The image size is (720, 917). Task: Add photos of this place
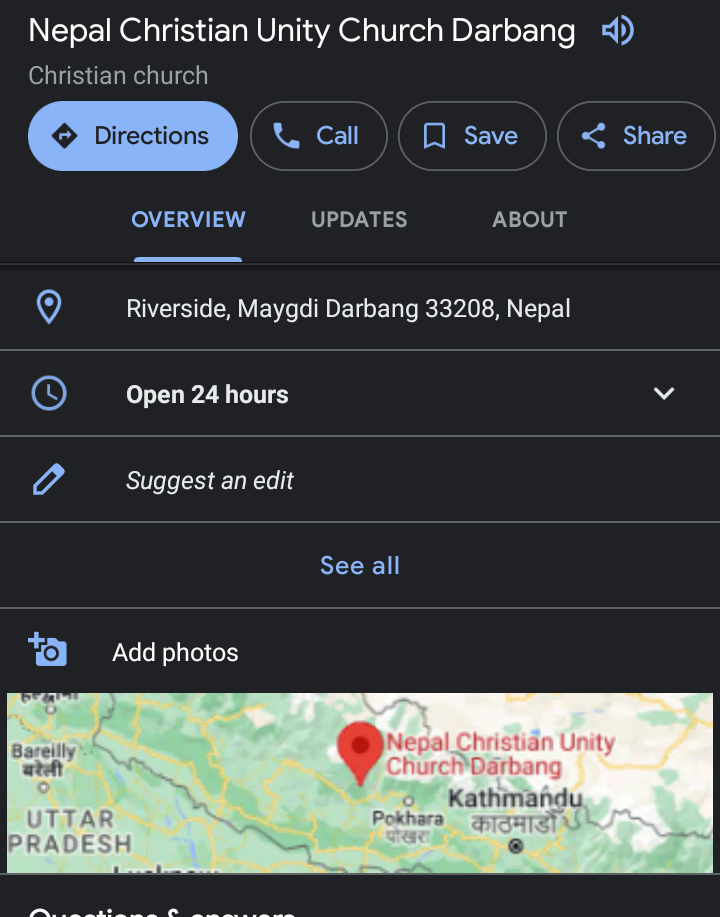click(175, 653)
